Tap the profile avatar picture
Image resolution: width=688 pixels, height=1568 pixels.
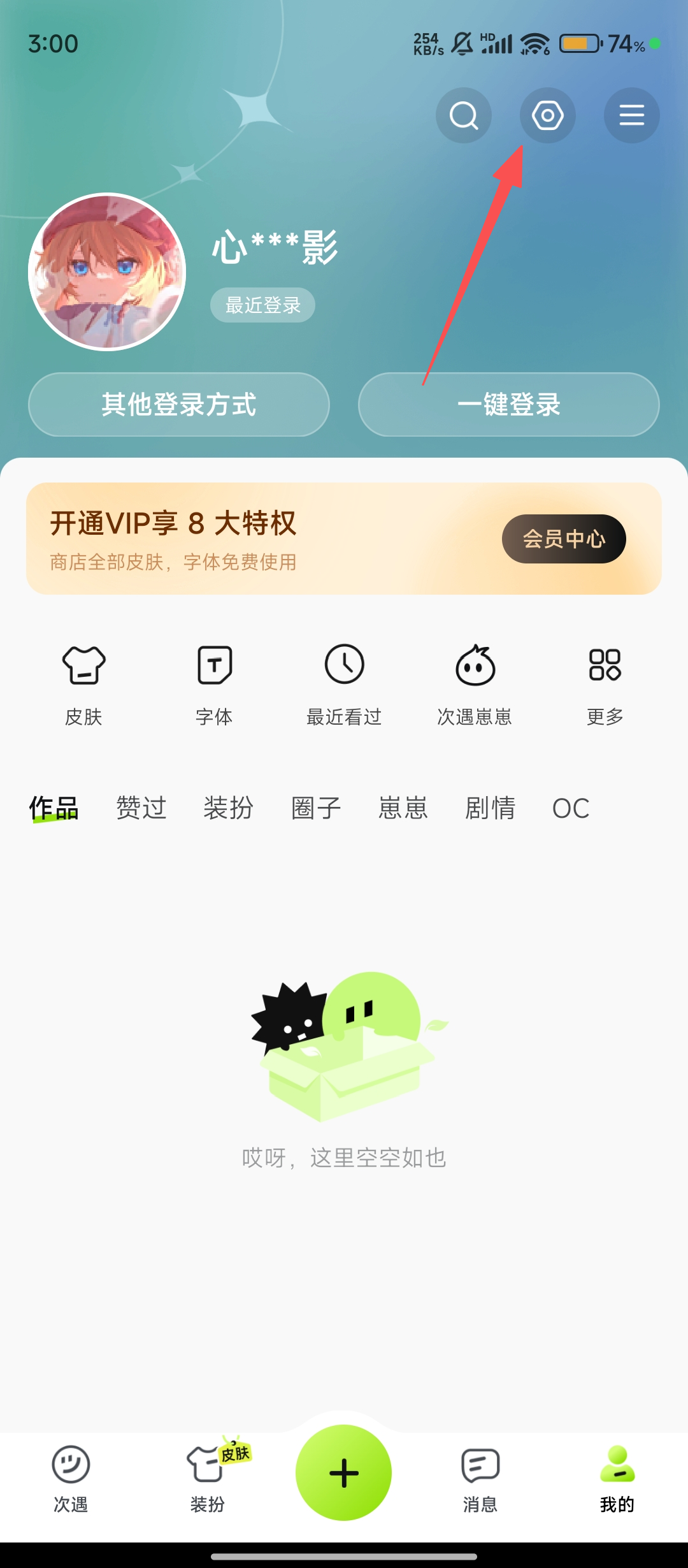coord(107,272)
